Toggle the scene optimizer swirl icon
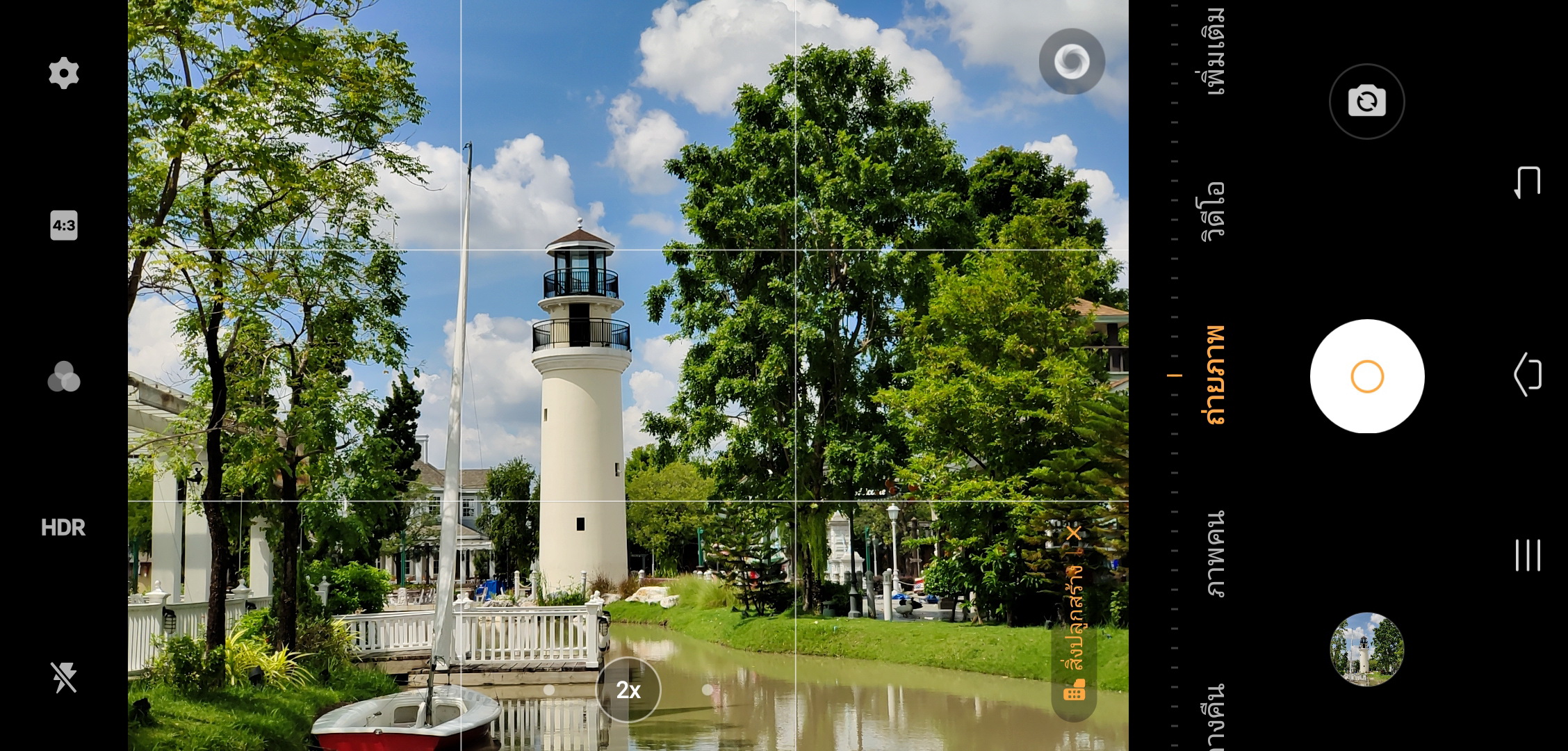 (x=1072, y=61)
